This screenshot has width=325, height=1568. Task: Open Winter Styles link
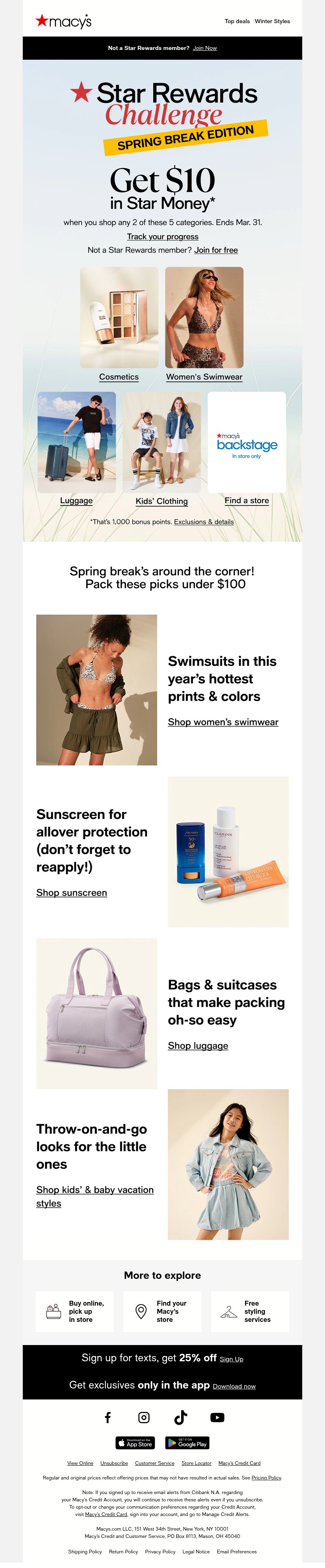[x=272, y=21]
